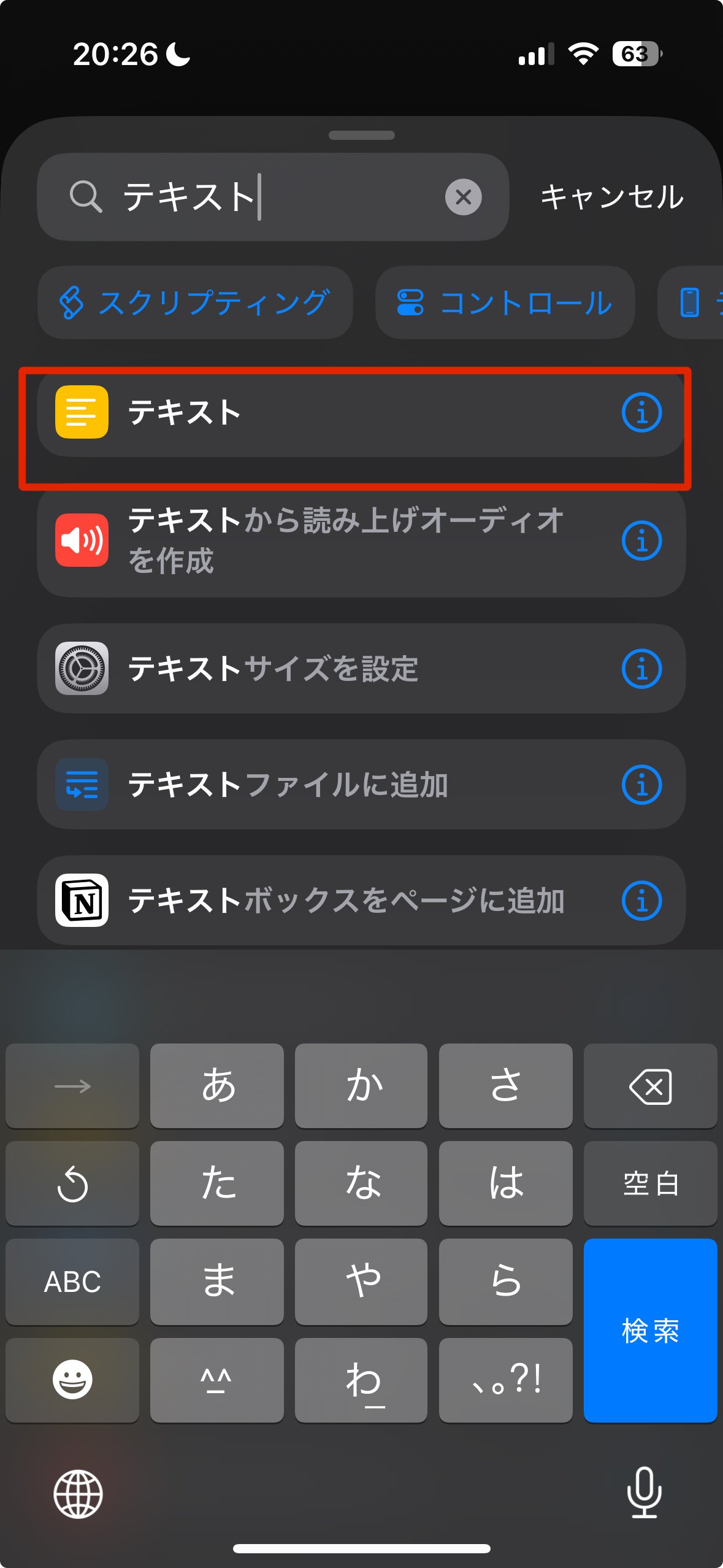Change keyboard language with the globe

click(78, 1494)
